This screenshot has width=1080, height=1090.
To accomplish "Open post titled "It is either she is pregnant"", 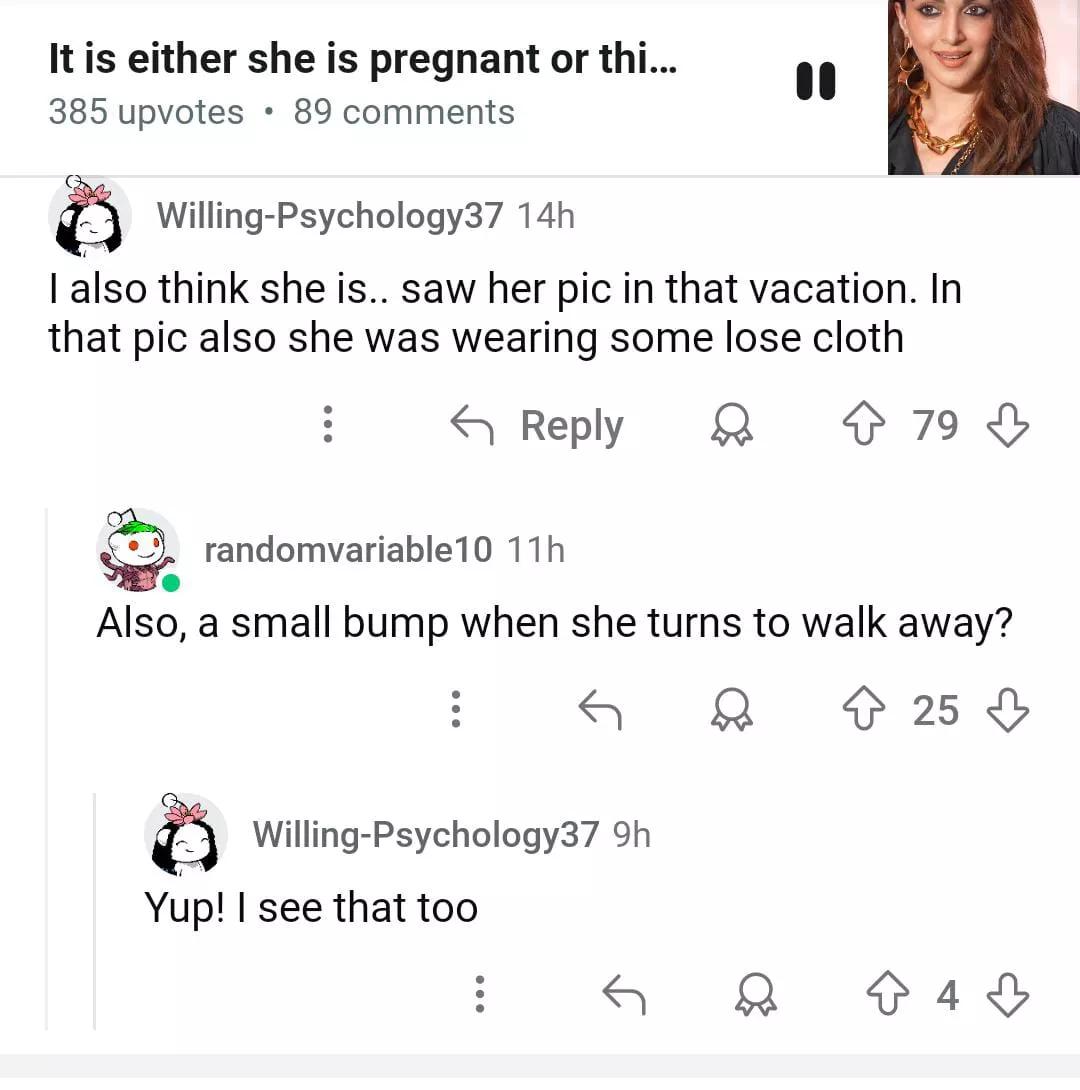I will [362, 60].
